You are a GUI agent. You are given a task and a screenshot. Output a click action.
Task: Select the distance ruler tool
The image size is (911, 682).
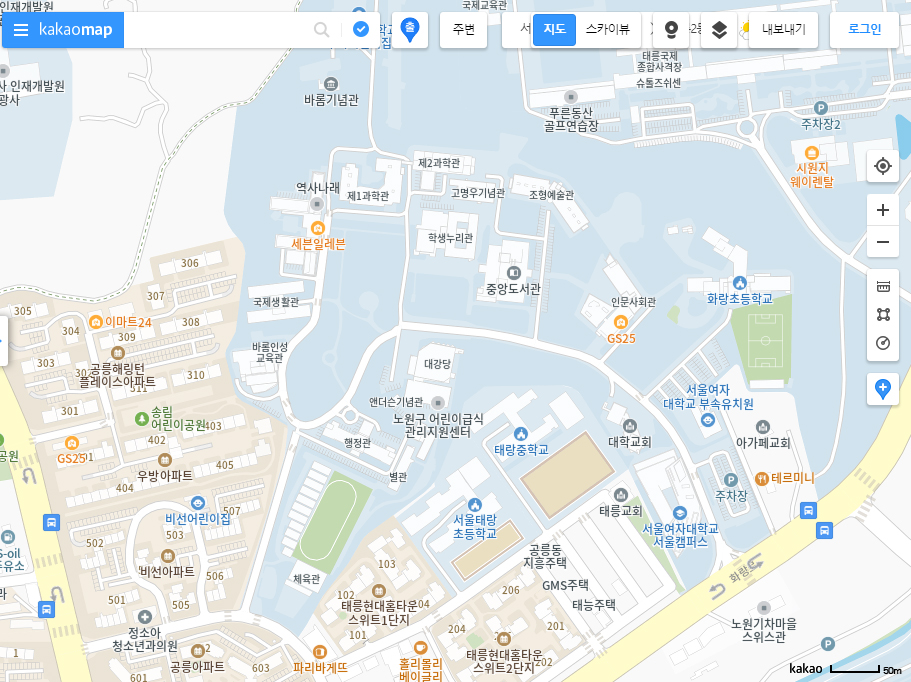tap(882, 286)
